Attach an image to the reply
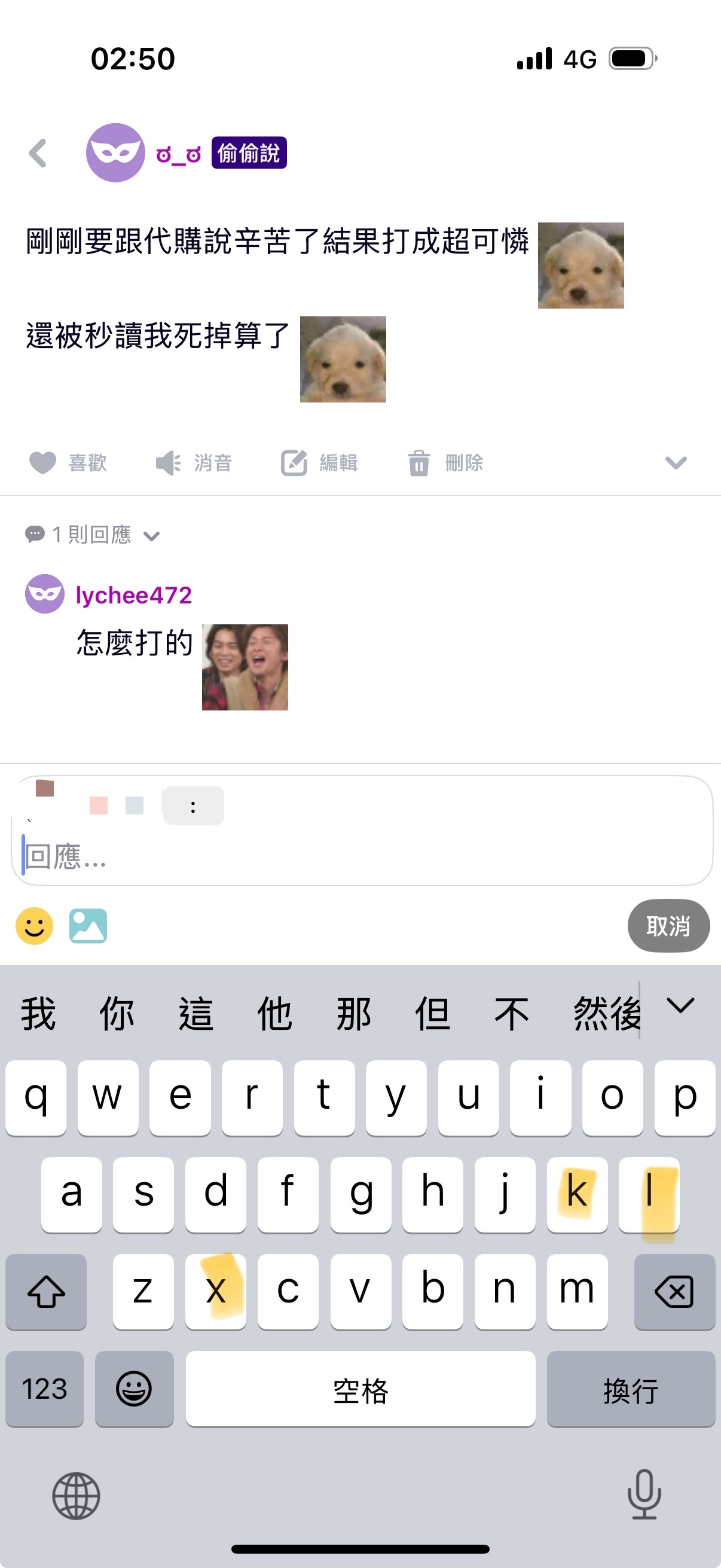The image size is (721, 1568). pyautogui.click(x=88, y=926)
